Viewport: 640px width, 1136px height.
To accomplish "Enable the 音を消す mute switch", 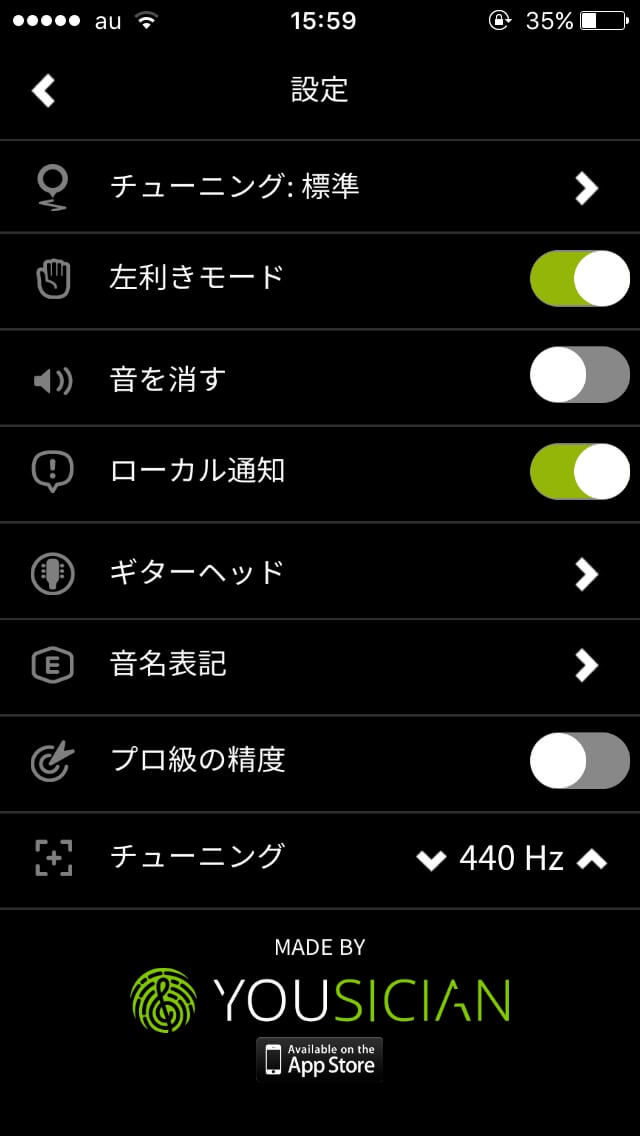I will point(579,375).
